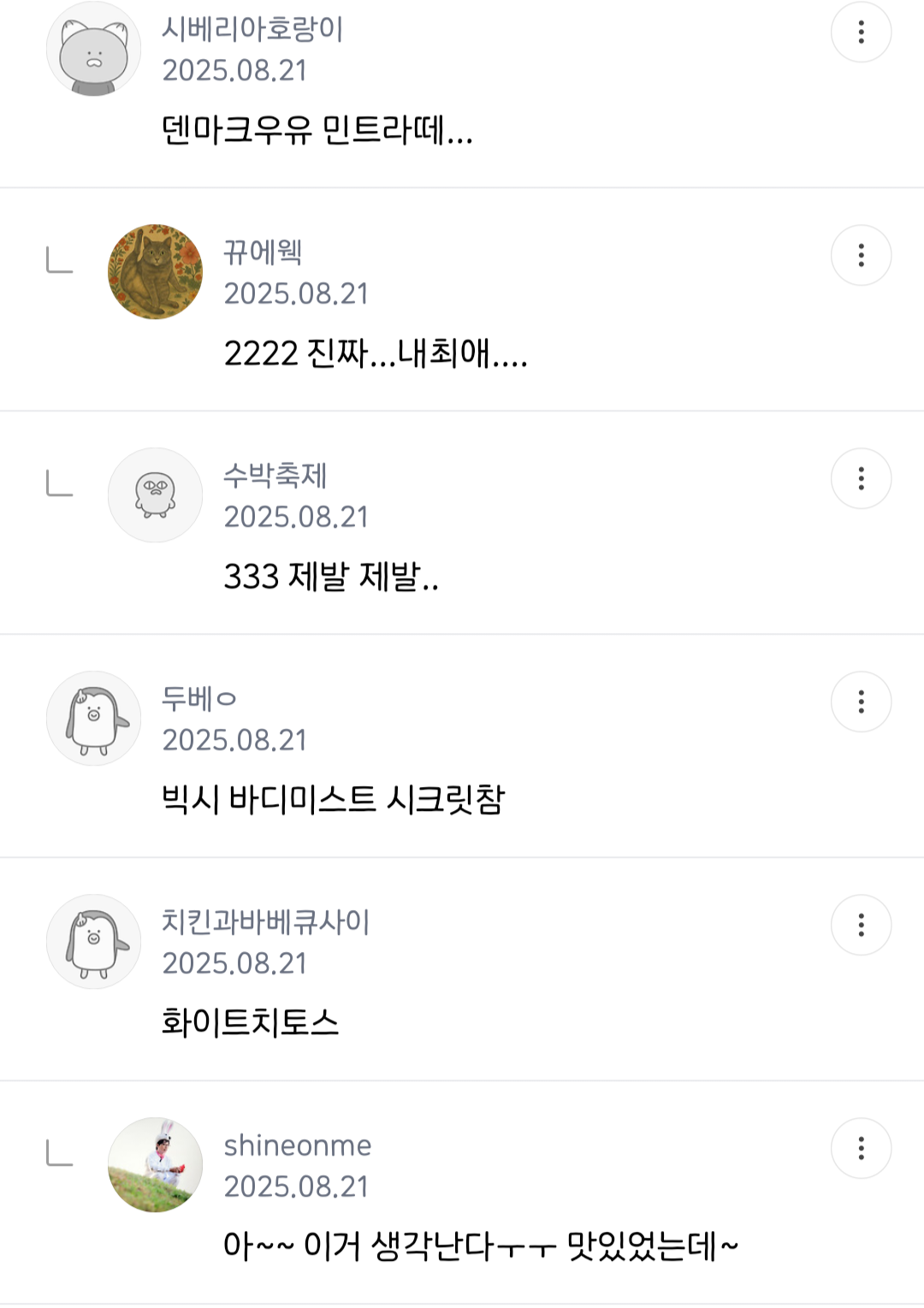View 시베리아호랑이's profile picture
The height and width of the screenshot is (1308, 924).
coord(93,49)
